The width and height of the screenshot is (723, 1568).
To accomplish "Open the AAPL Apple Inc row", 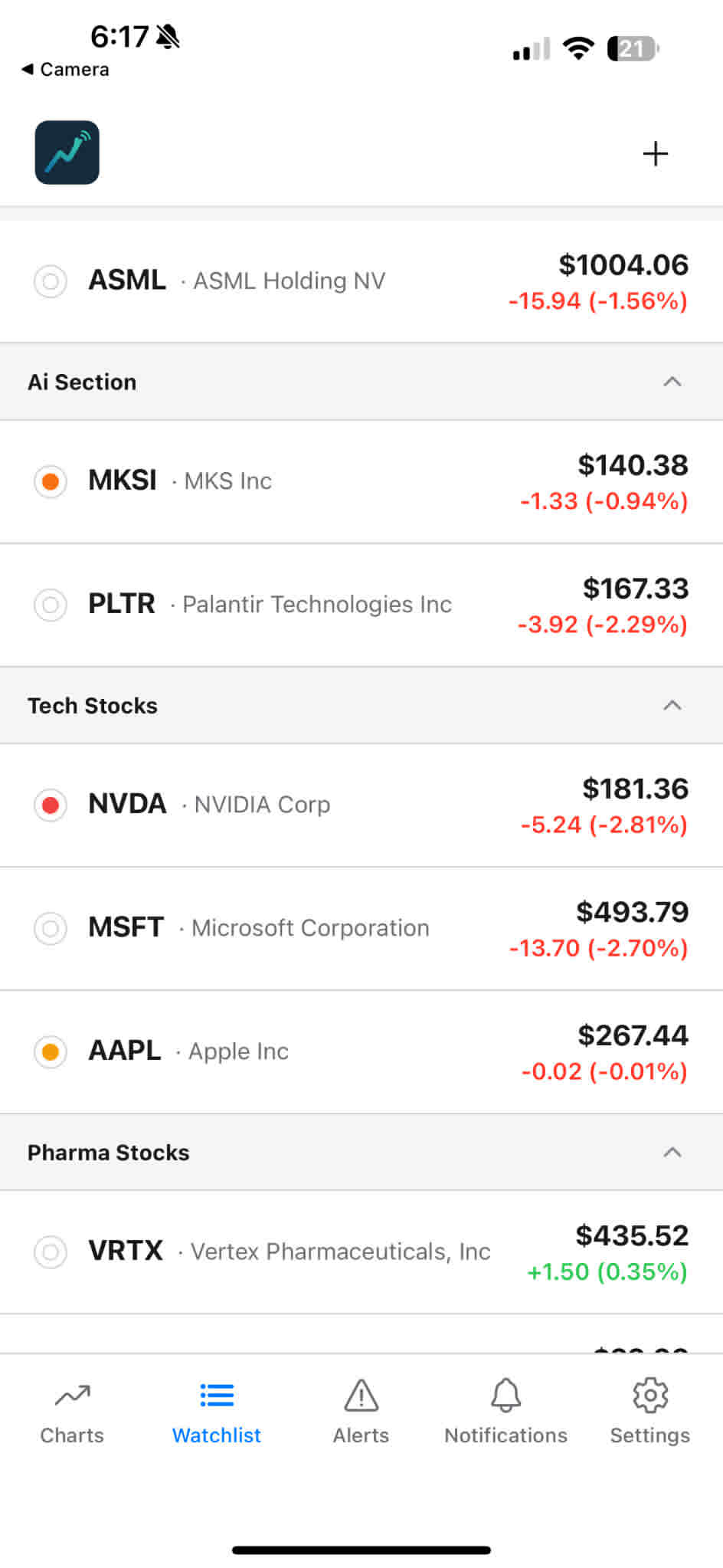I will click(361, 1051).
